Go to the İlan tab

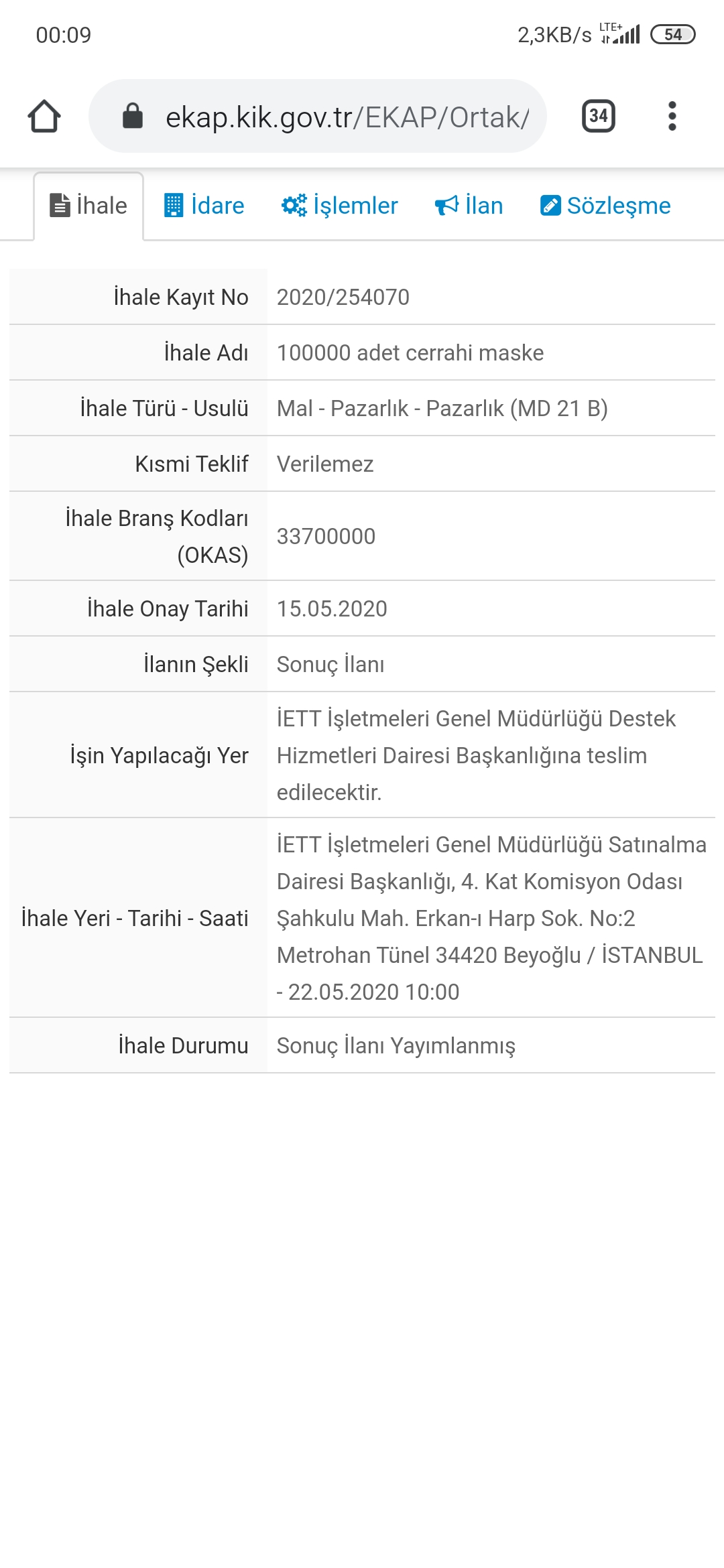[469, 206]
